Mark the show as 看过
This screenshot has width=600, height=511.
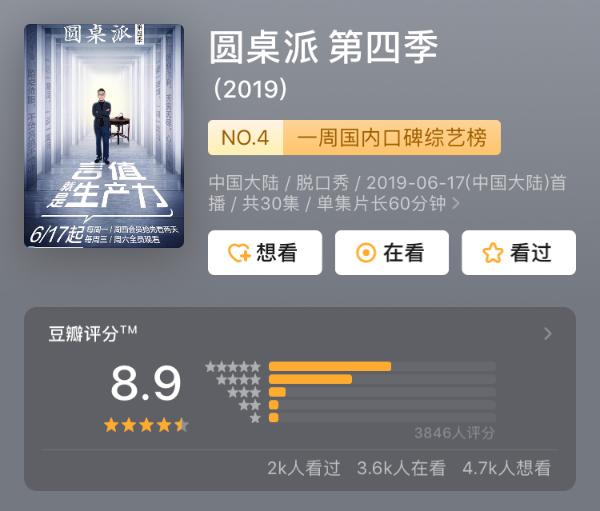(x=518, y=253)
